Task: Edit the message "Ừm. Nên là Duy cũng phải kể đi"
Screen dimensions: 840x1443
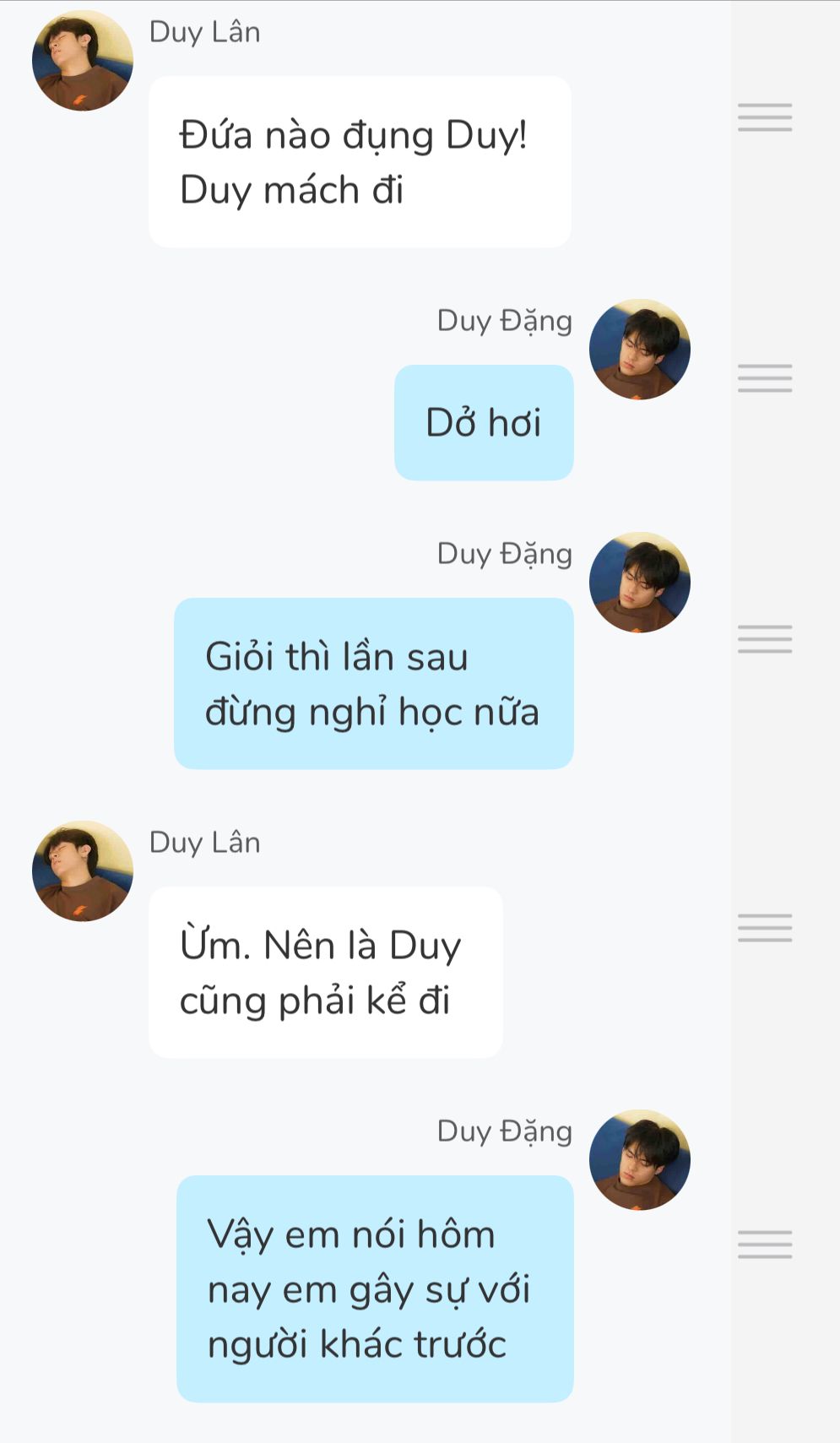Action: (x=325, y=973)
